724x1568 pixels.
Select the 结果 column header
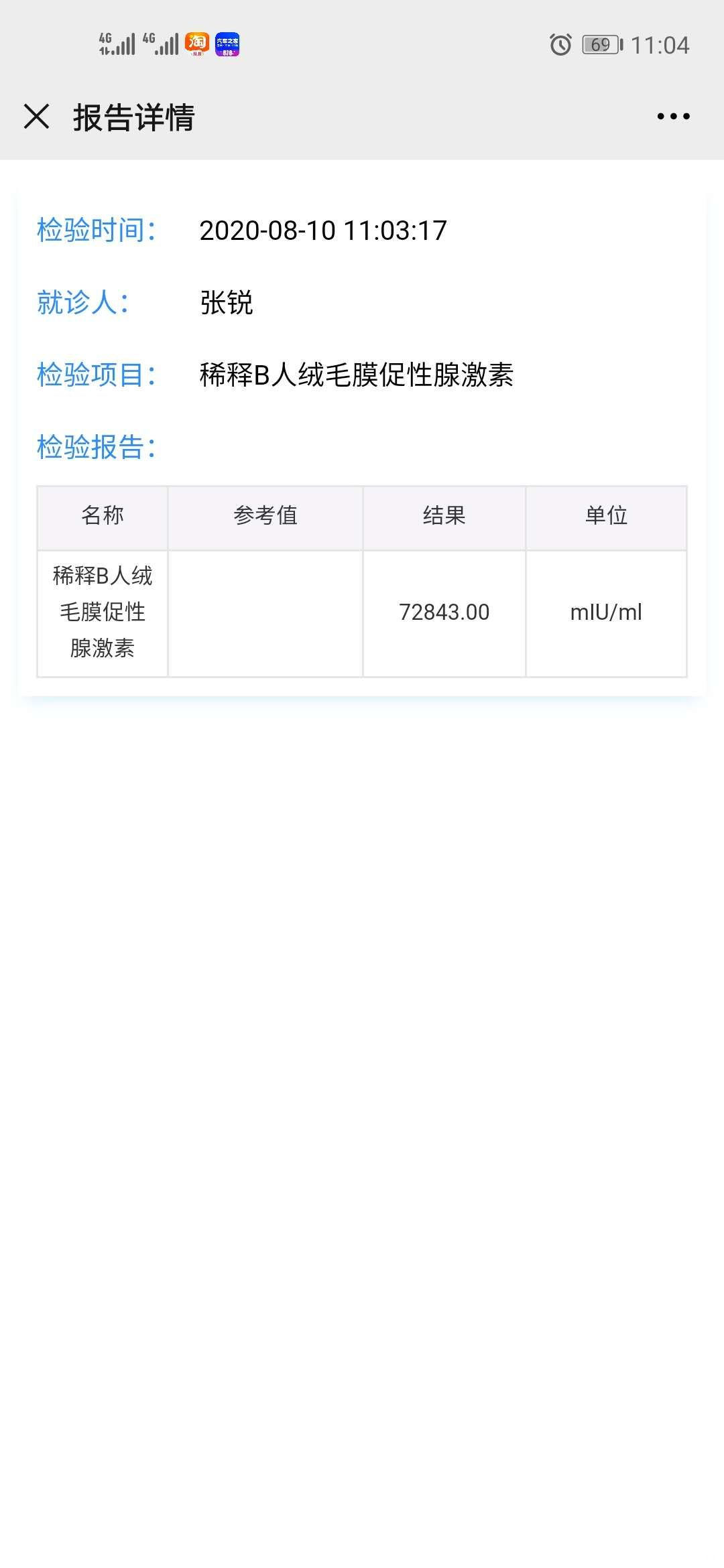tap(444, 516)
